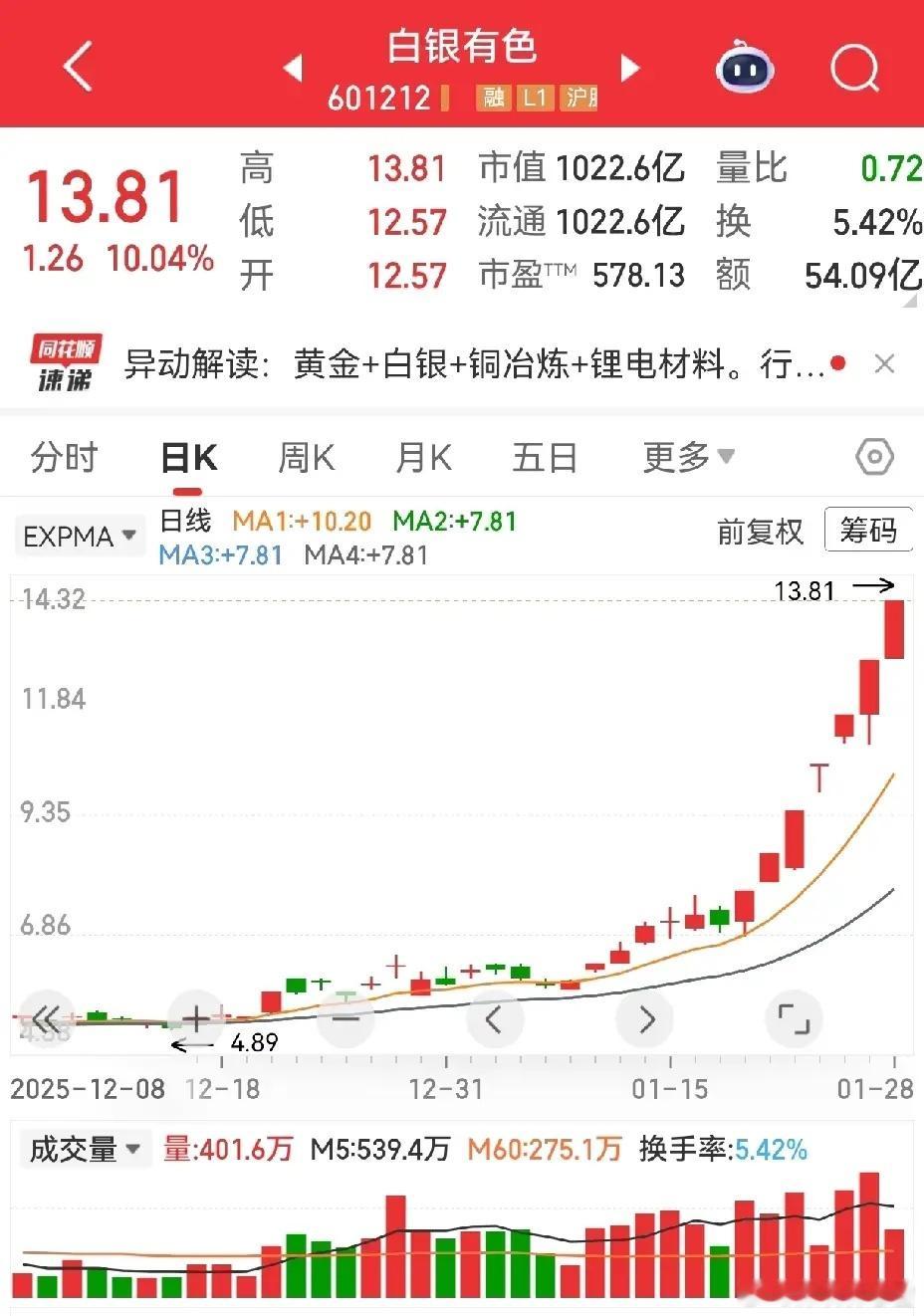Screen dimensions: 924x1316
Task: Change the EXPMA indicator dropdown
Action: [79, 537]
